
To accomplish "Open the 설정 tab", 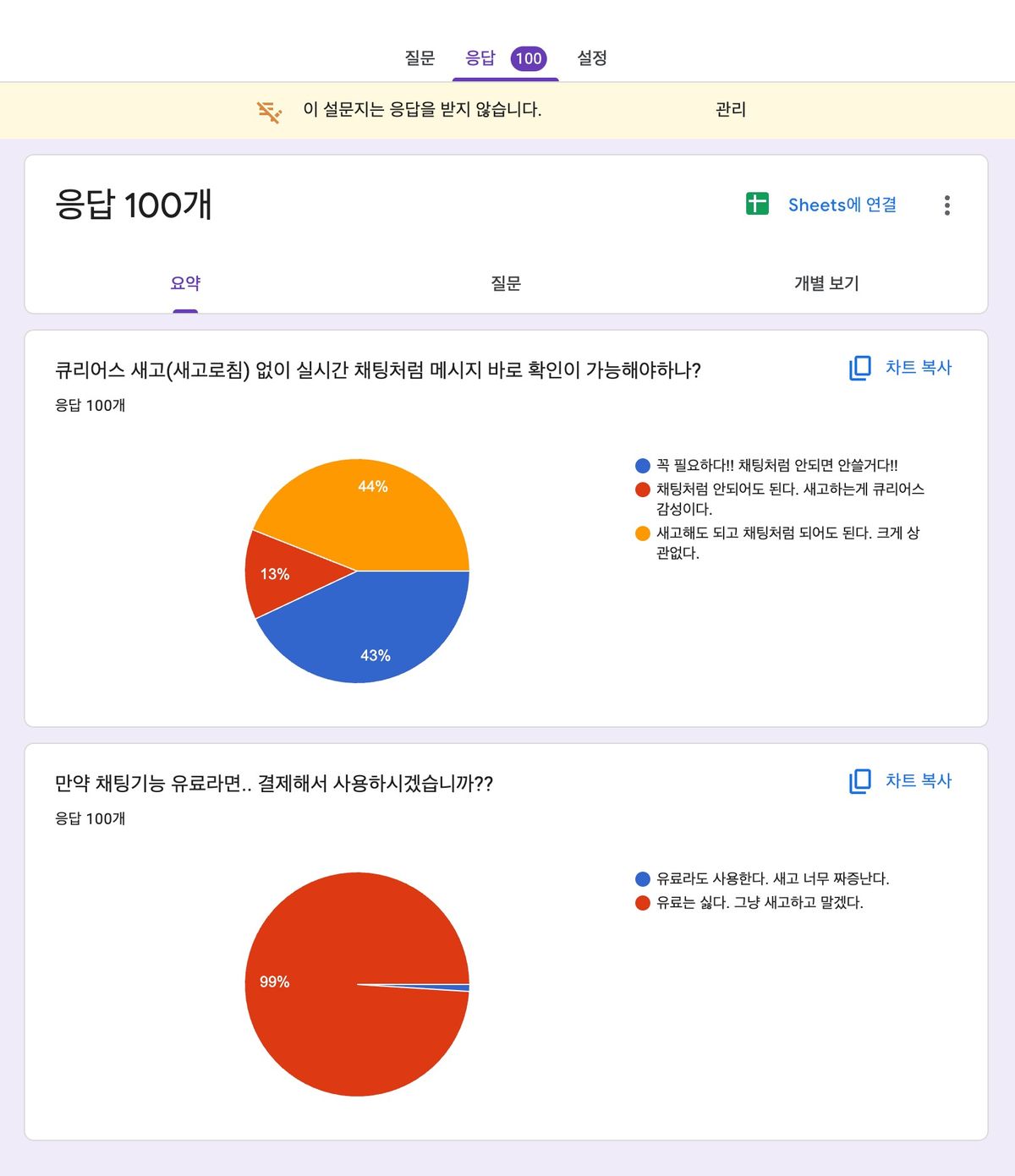I will click(592, 58).
